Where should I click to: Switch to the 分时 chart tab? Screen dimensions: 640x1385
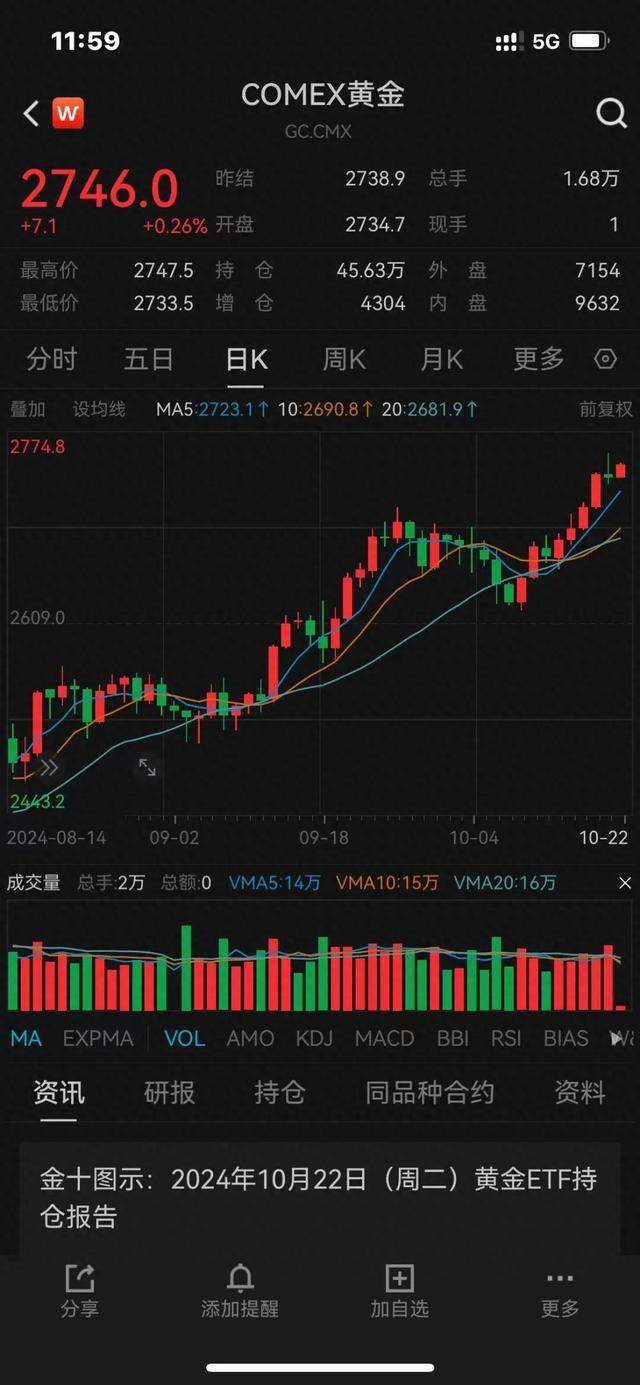(51, 359)
